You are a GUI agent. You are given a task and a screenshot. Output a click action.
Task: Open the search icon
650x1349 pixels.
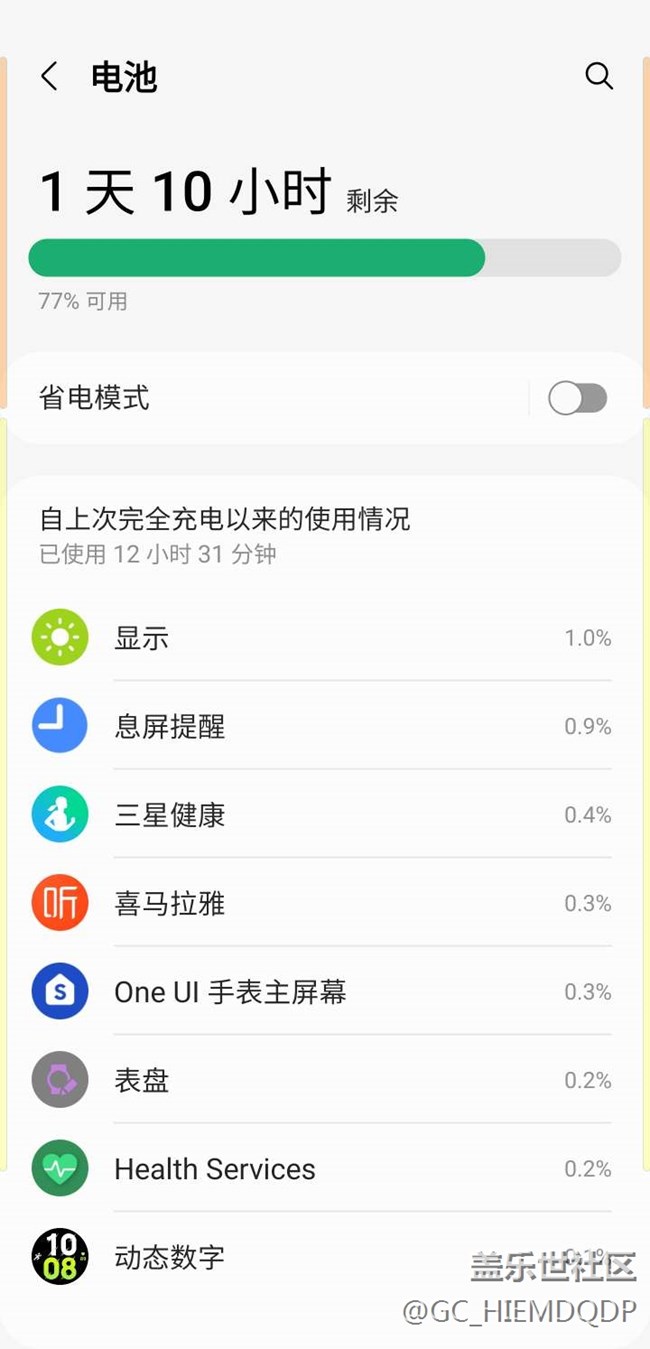(x=598, y=76)
